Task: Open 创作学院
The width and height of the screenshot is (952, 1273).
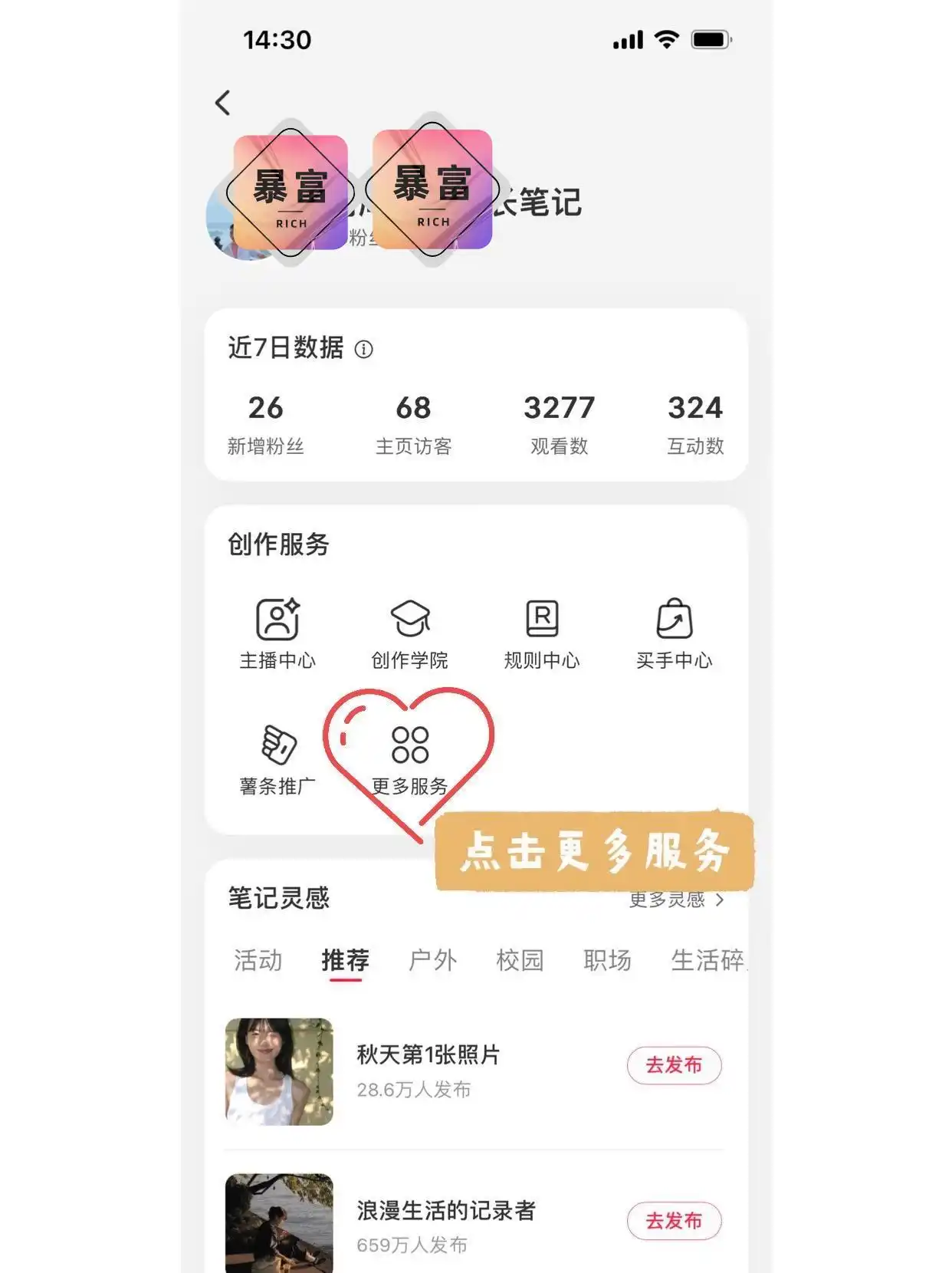Action: [410, 633]
